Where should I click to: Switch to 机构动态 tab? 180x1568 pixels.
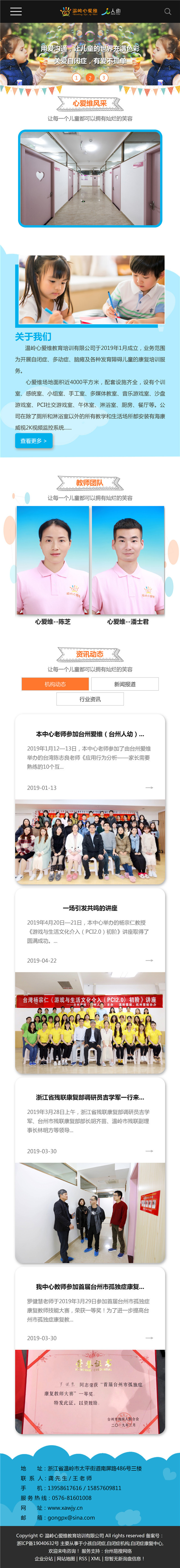(x=55, y=684)
